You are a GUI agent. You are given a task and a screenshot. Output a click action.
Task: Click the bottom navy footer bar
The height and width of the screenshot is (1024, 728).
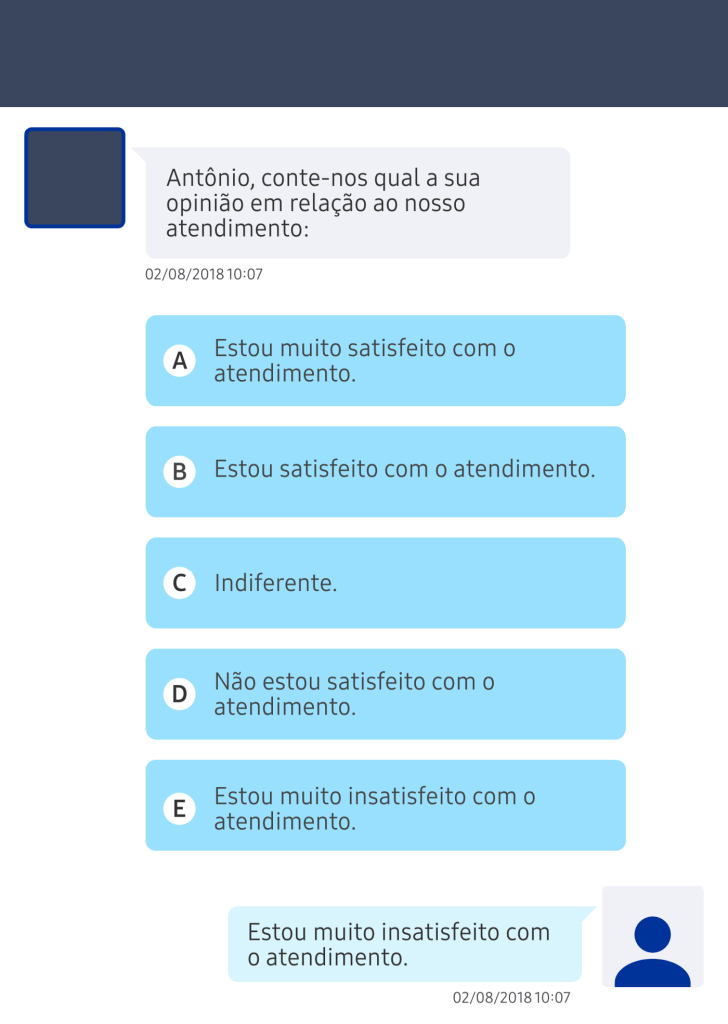(364, 1018)
